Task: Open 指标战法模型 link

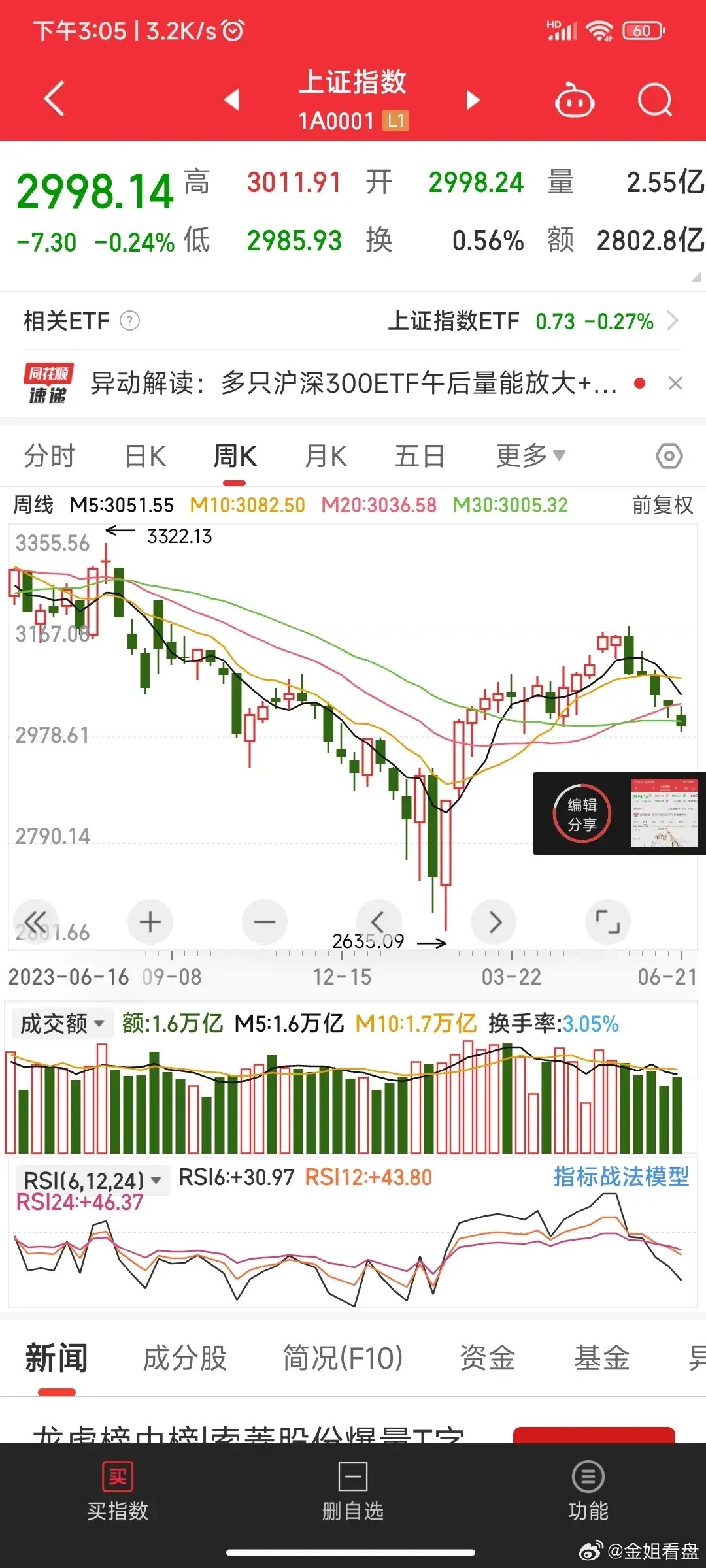Action: coord(621,1177)
